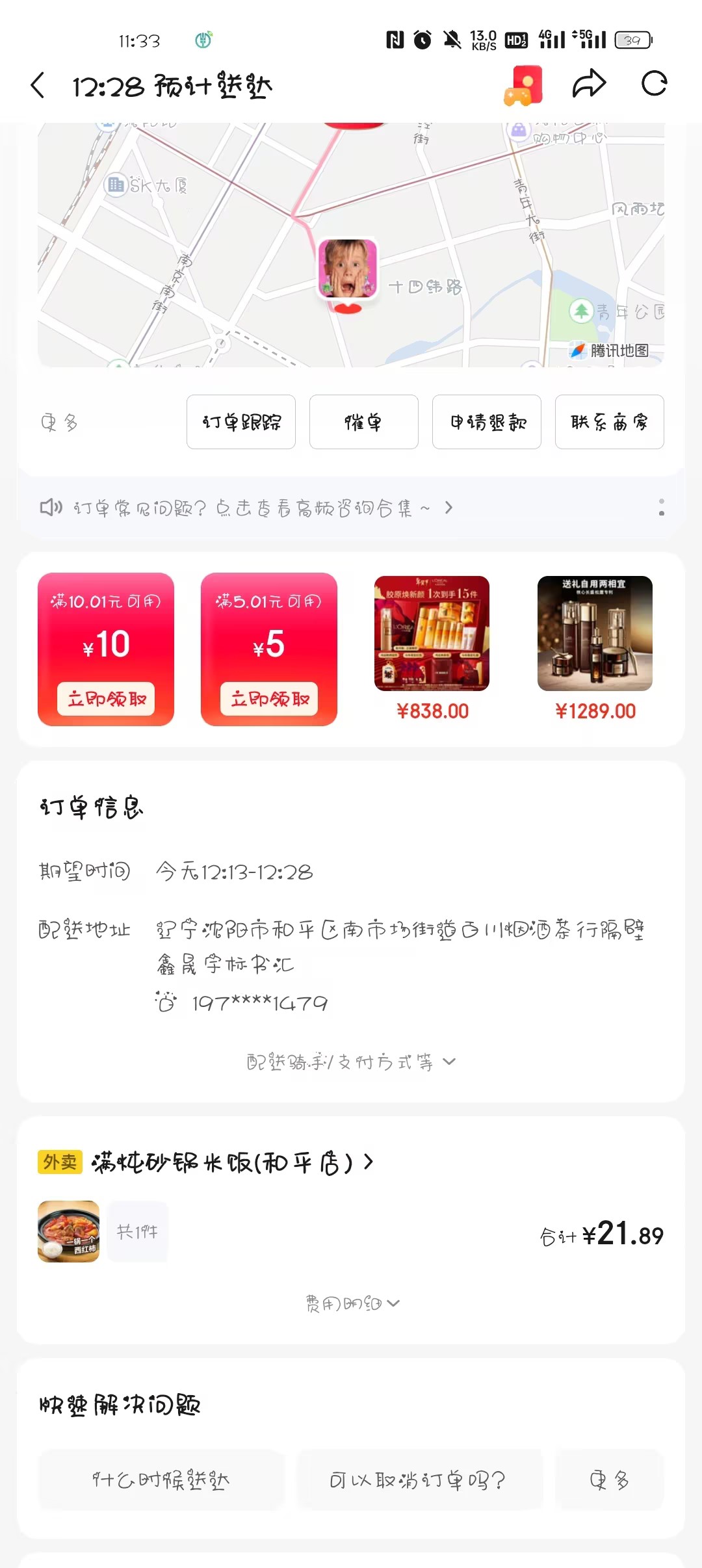
Task: Tap 联系商家 to contact merchant
Action: tap(609, 422)
